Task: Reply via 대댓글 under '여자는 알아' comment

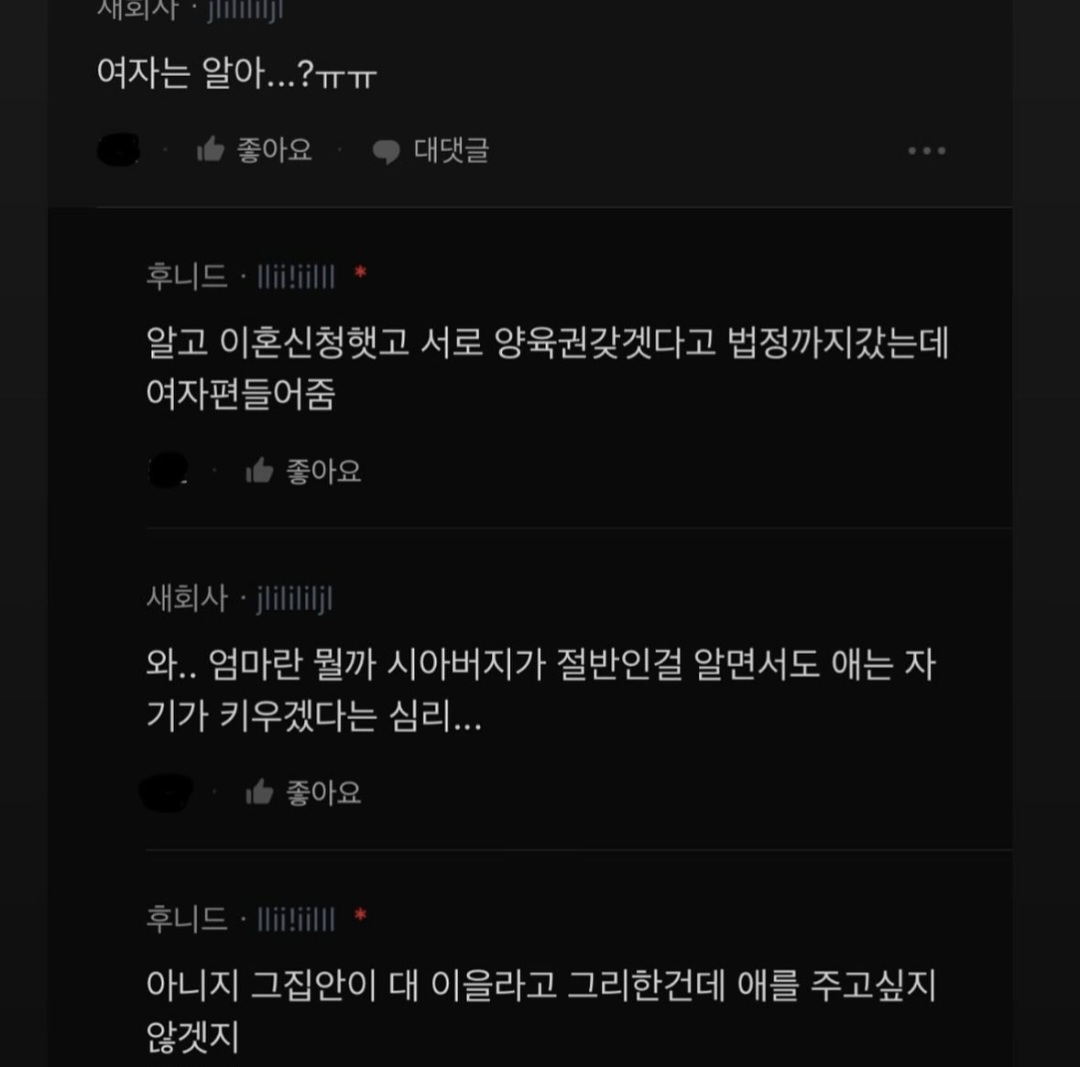Action: pyautogui.click(x=431, y=151)
